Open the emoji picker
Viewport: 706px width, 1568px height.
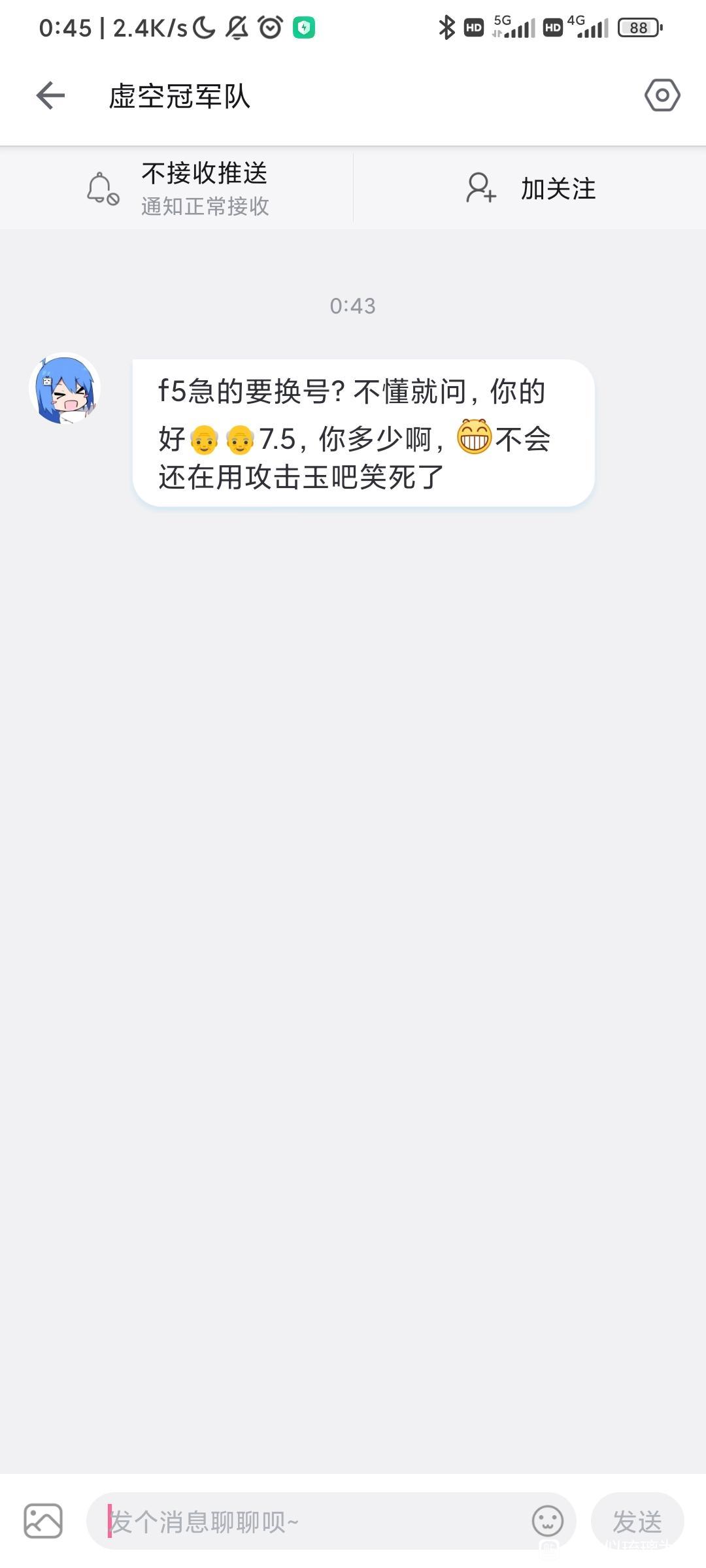tap(547, 1521)
